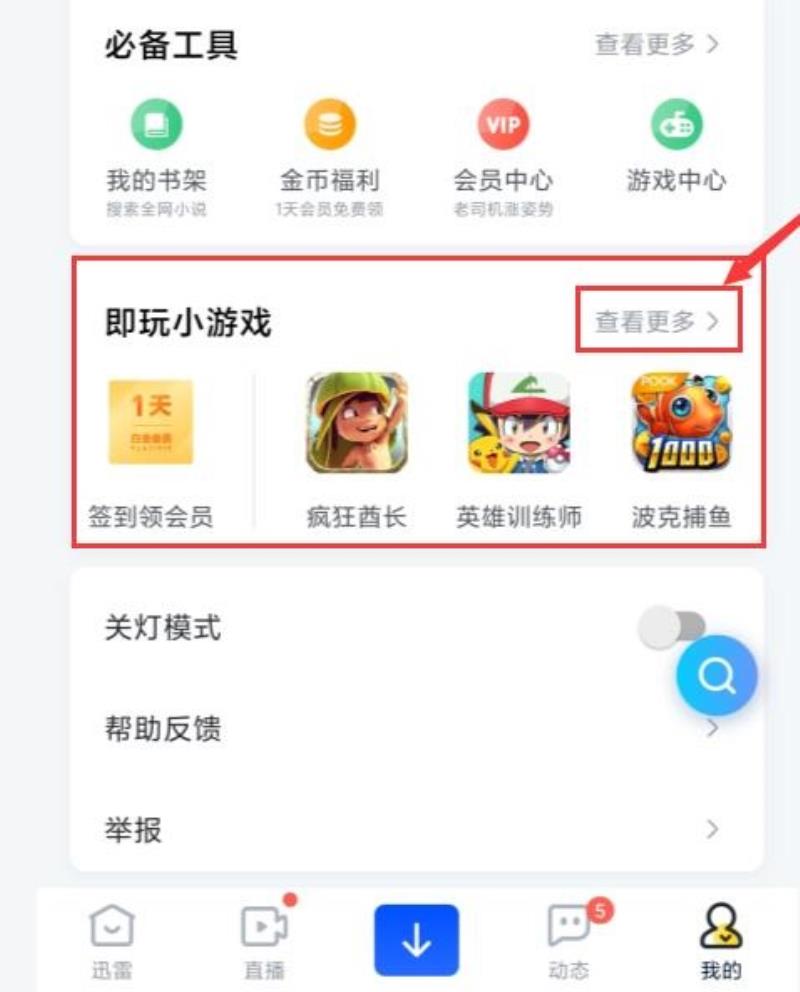Open the 举报 report row
The width and height of the screenshot is (800, 992).
pyautogui.click(x=400, y=829)
